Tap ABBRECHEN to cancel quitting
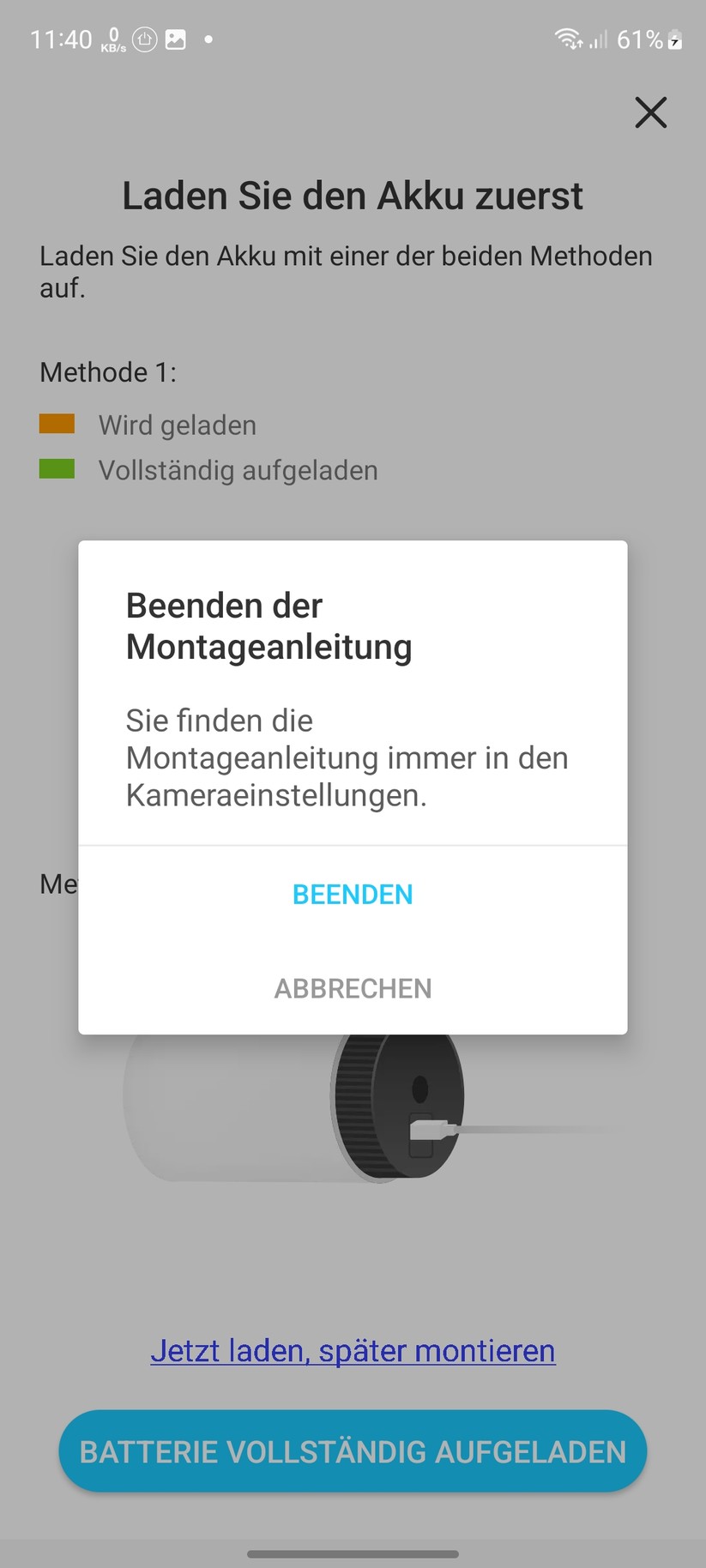This screenshot has height=1568, width=706. coord(353,988)
